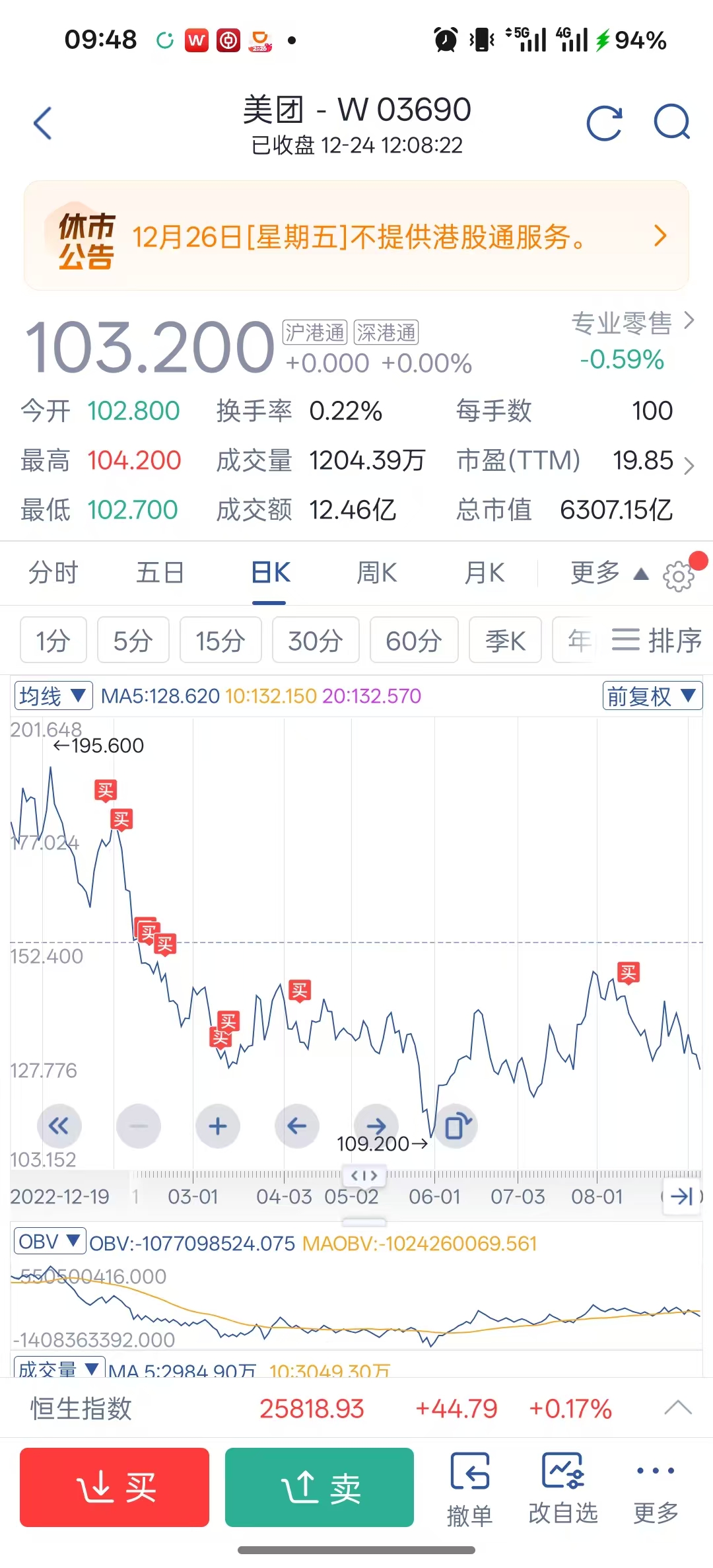Screen dimensions: 713x1568
Task: Tap 排序 to reorder intervals
Action: 657,641
